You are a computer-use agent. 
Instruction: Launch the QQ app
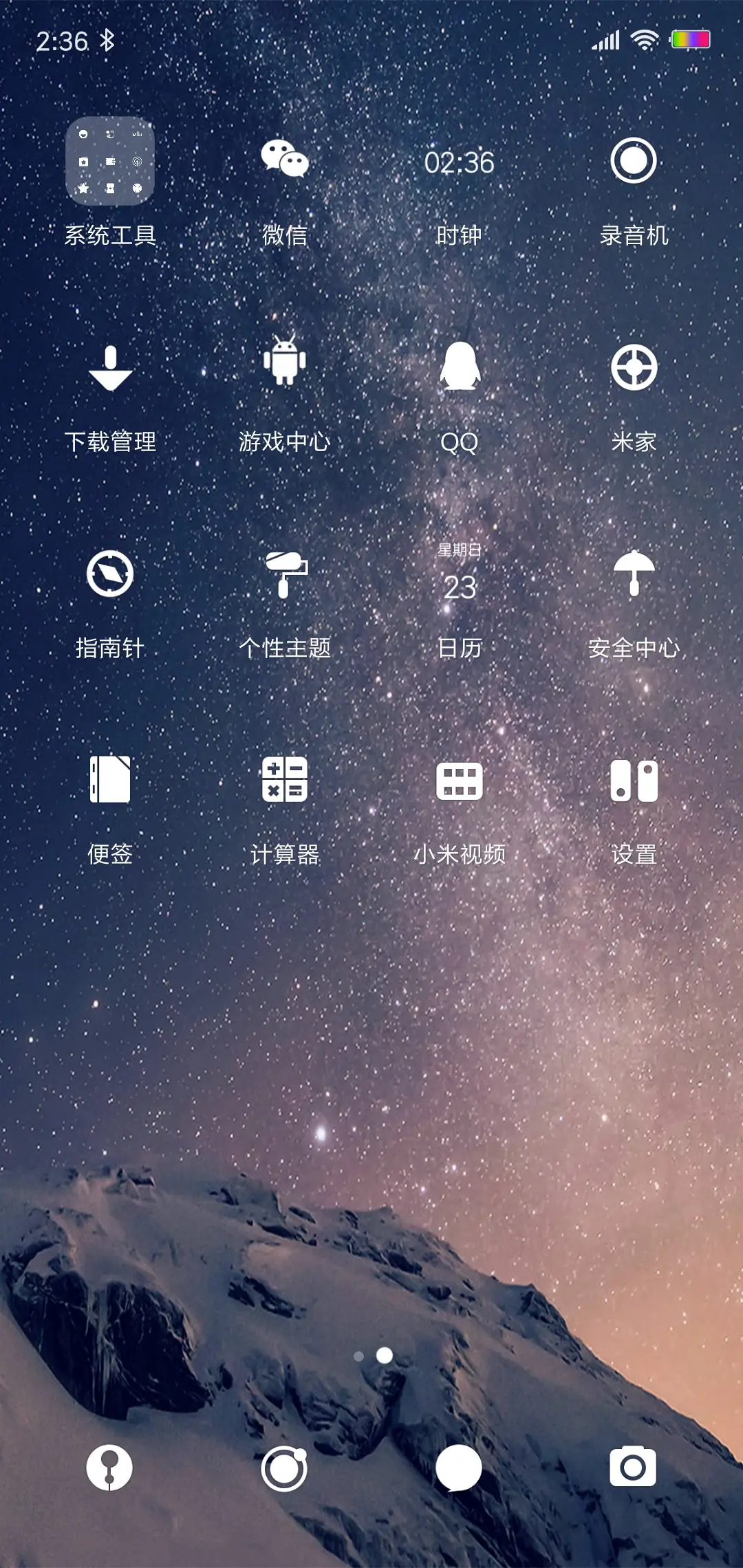460,368
